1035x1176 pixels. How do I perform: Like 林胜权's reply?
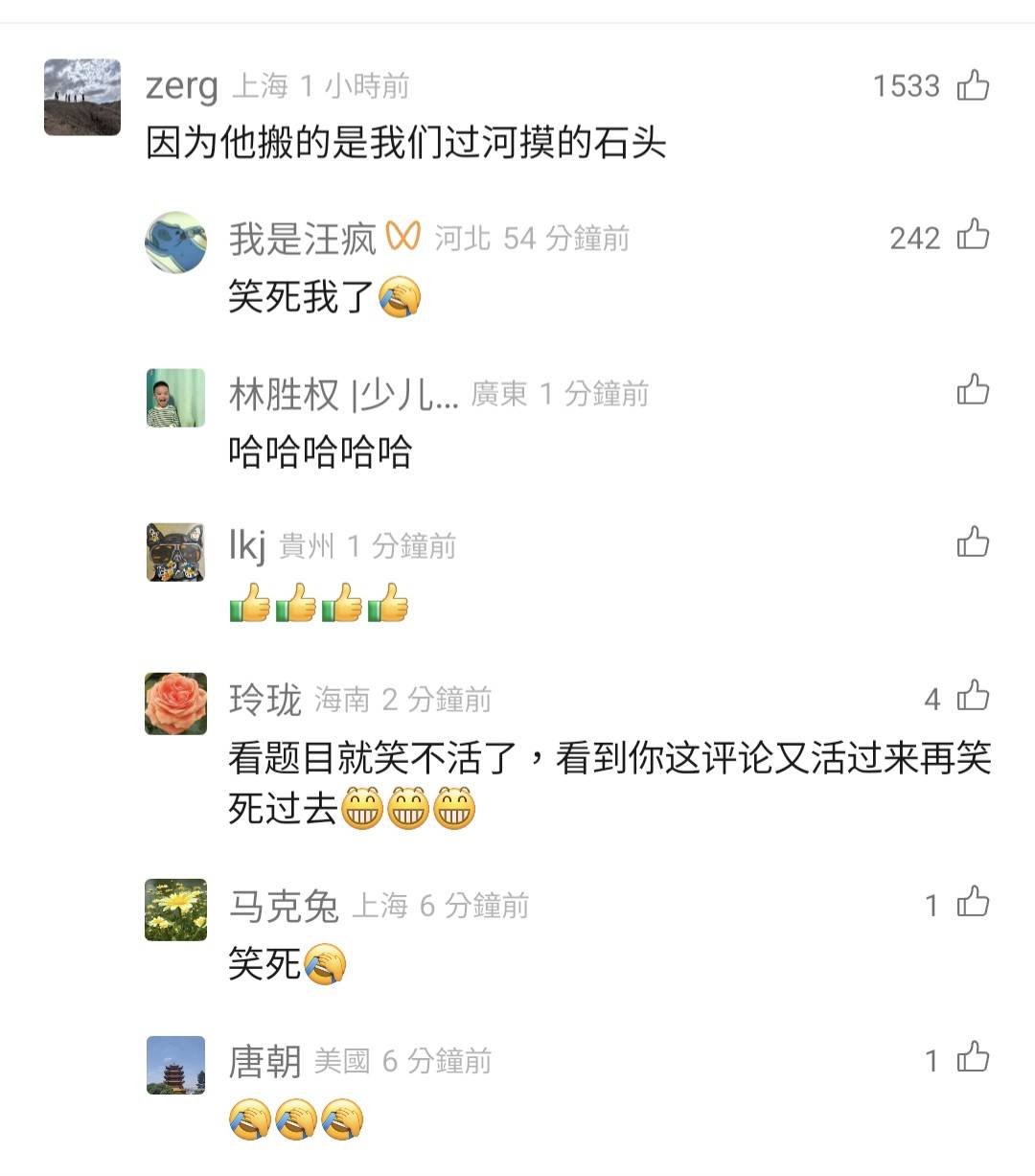973,390
